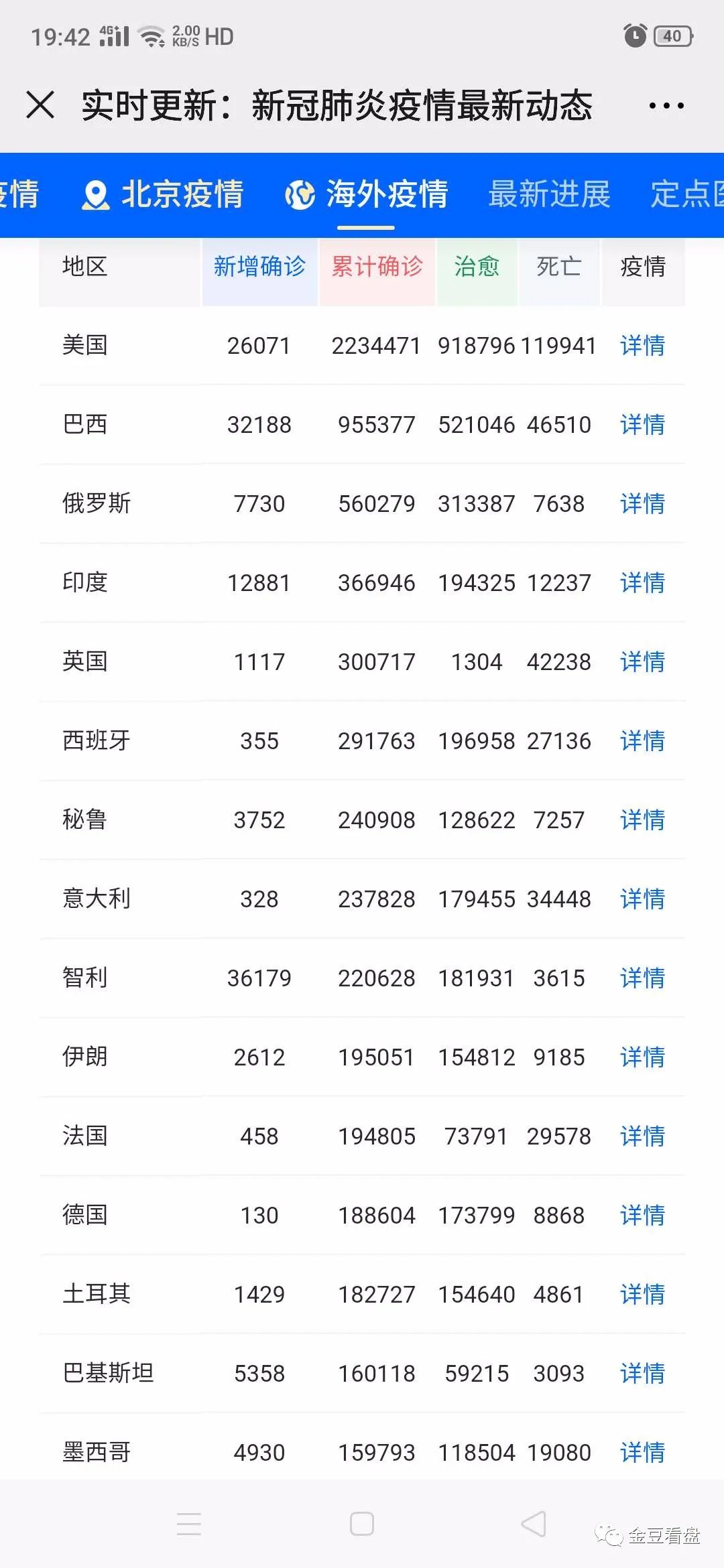
Task: Tap the system home button
Action: [x=362, y=1524]
